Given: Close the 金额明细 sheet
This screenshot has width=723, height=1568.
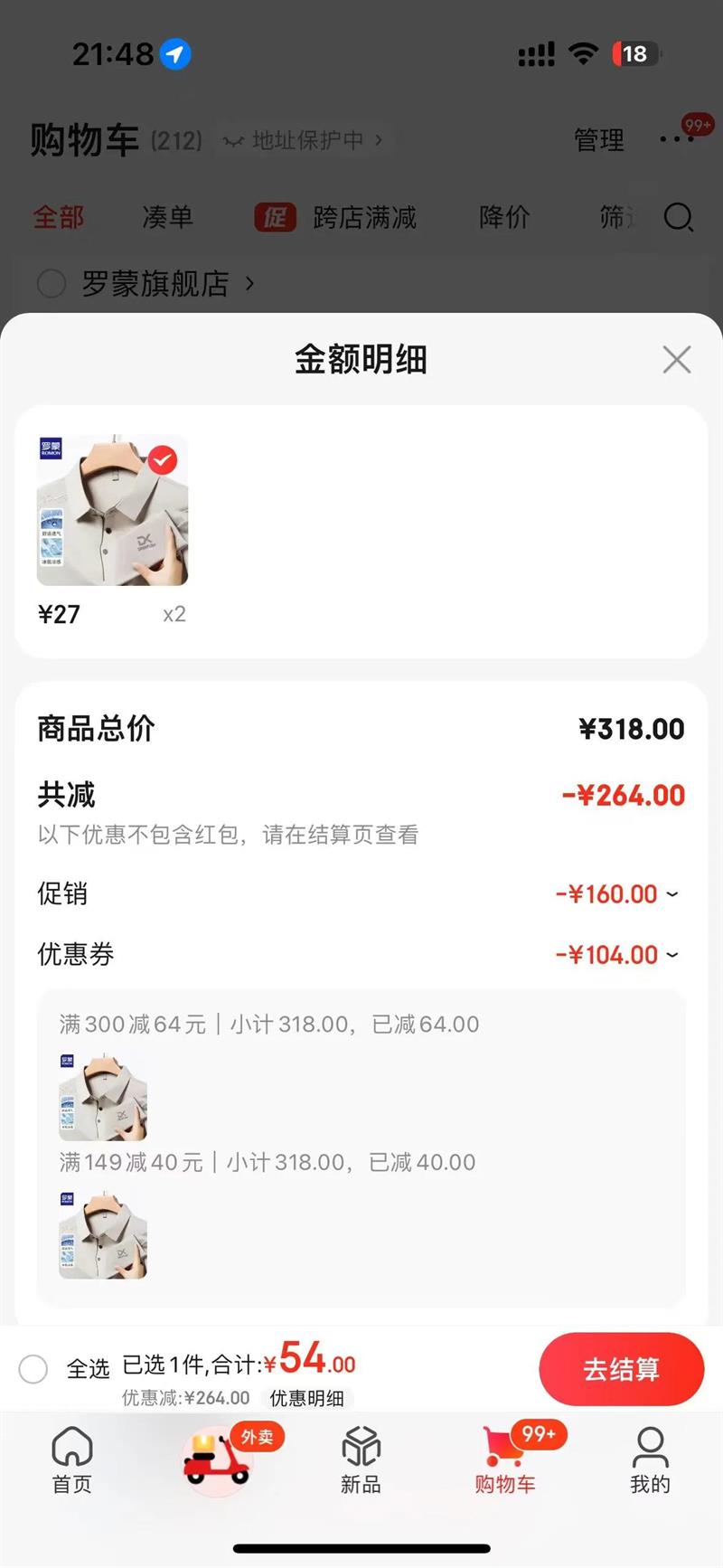Looking at the screenshot, I should tap(676, 360).
